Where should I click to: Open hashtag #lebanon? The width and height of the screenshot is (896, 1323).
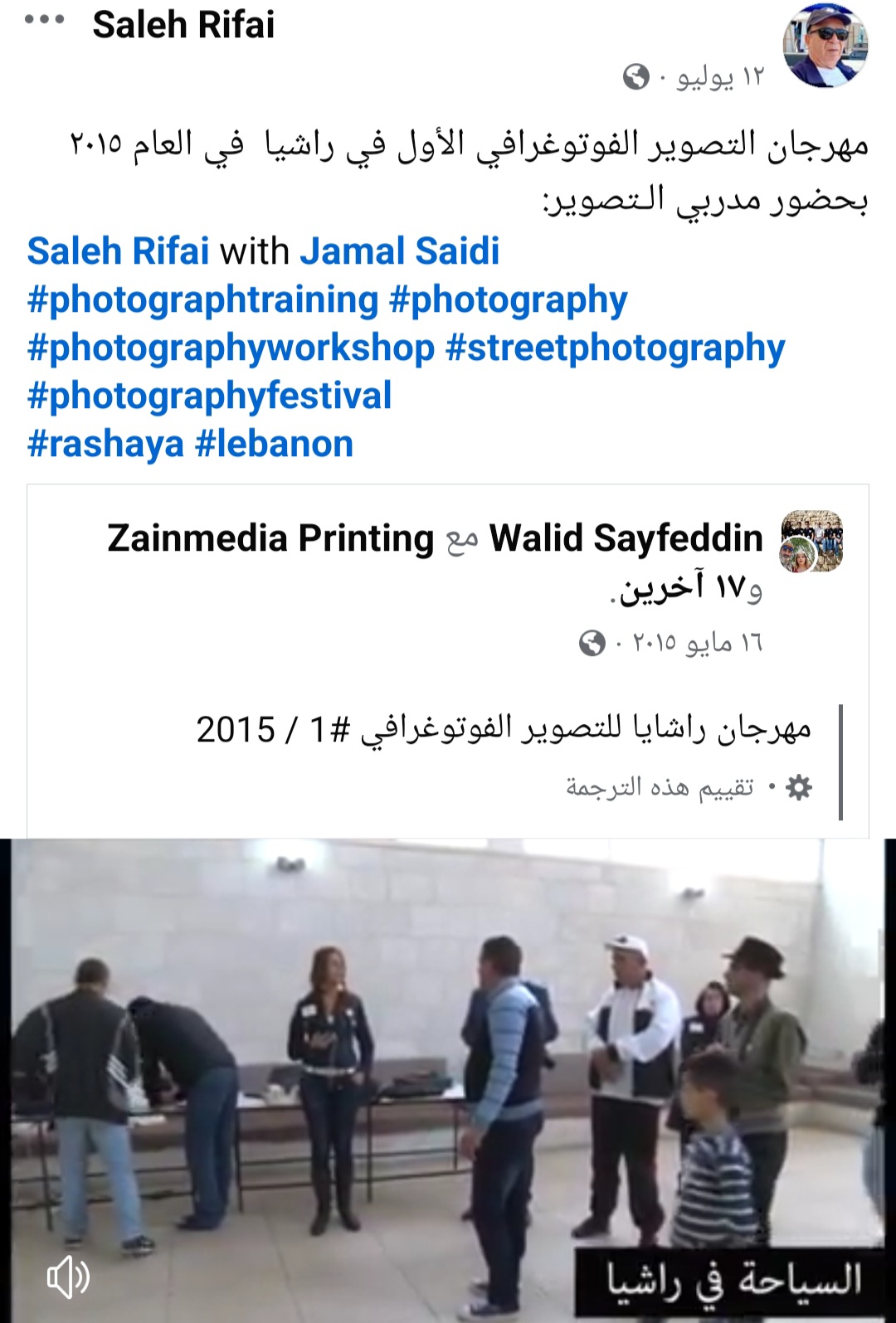click(274, 444)
